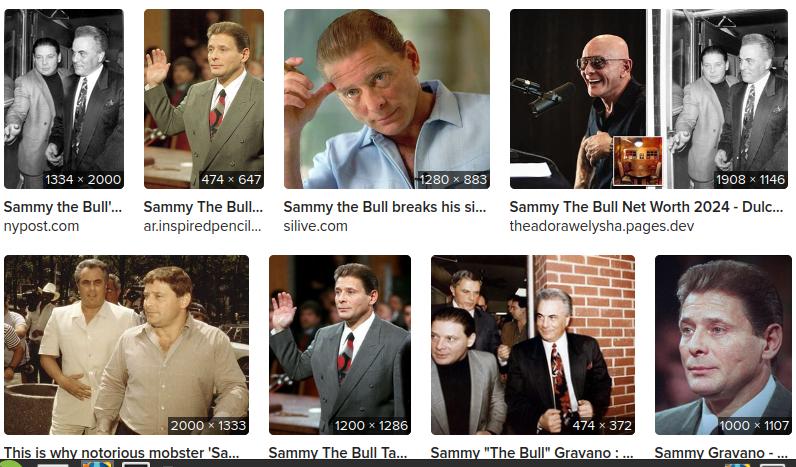The height and width of the screenshot is (467, 796).
Task: Open the 474 × 647 image from ar.inspiredpencil
Action: click(x=203, y=99)
